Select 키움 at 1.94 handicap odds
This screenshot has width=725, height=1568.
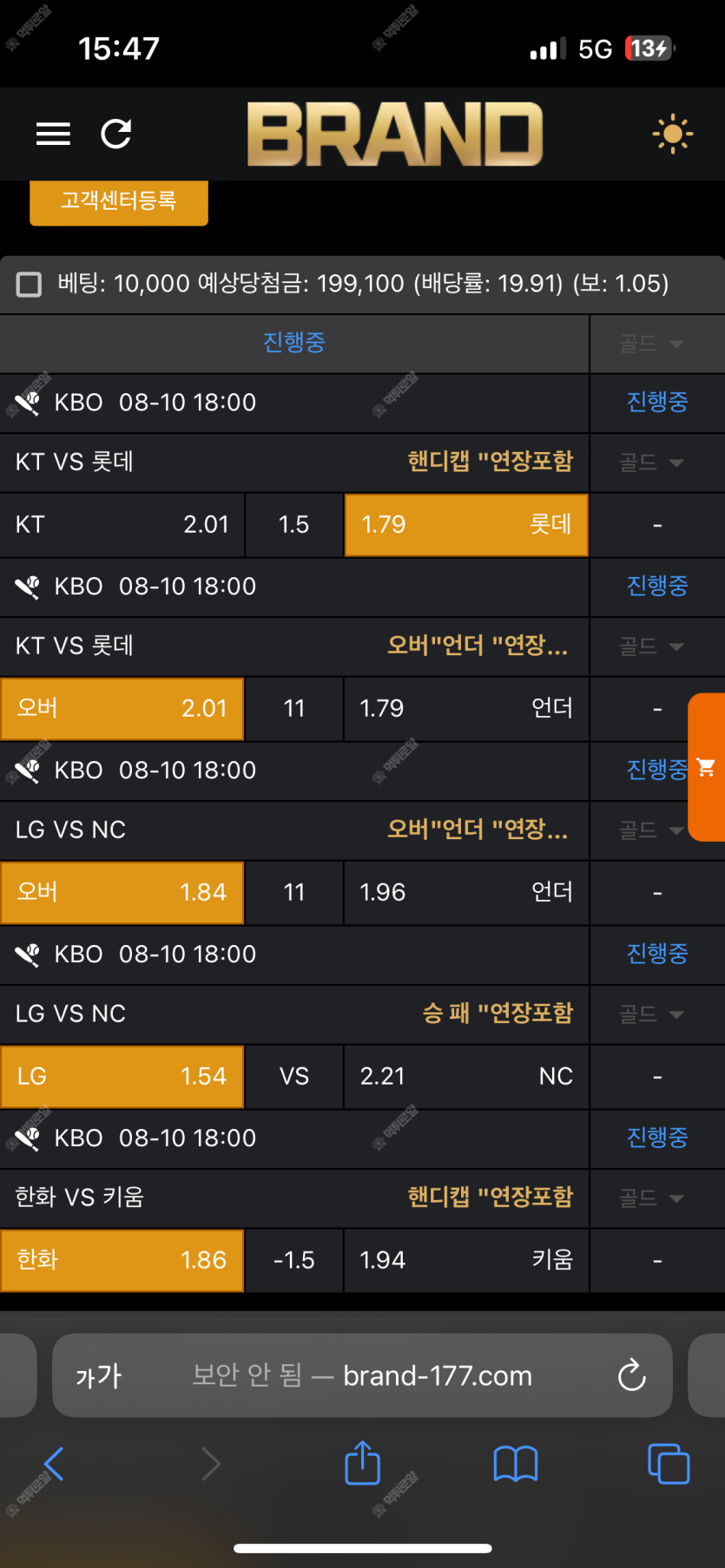466,1261
